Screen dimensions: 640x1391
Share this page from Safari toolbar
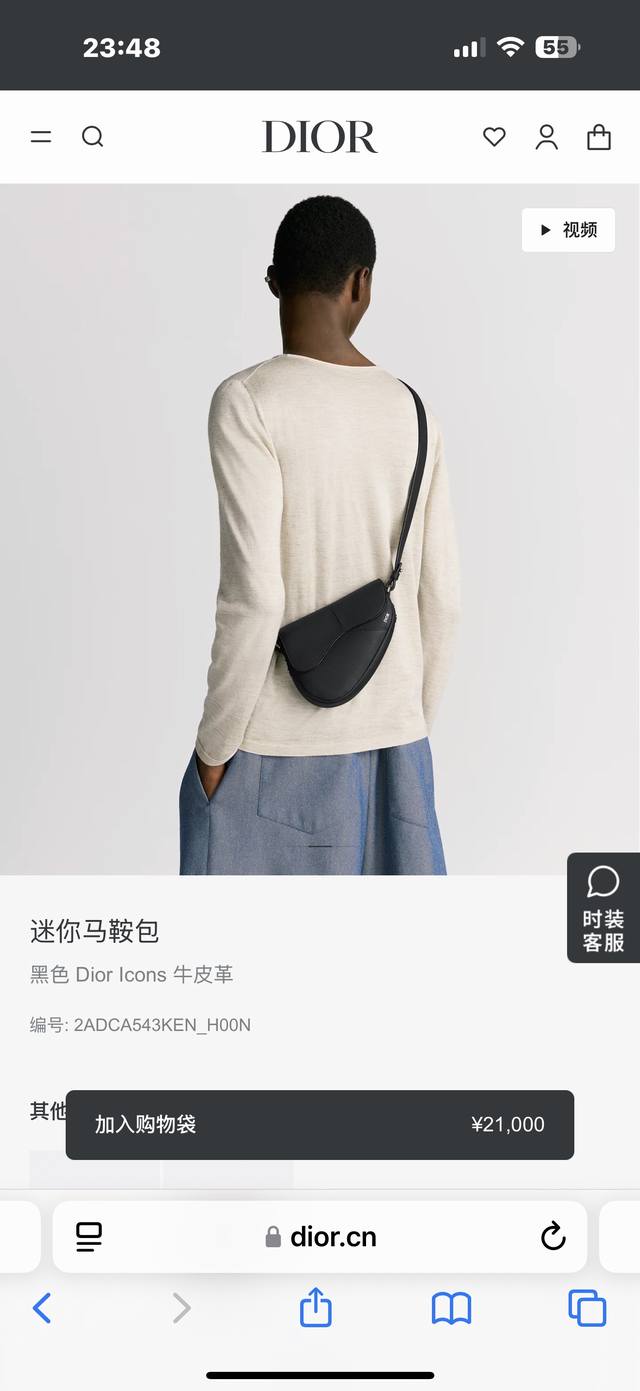[x=316, y=1307]
